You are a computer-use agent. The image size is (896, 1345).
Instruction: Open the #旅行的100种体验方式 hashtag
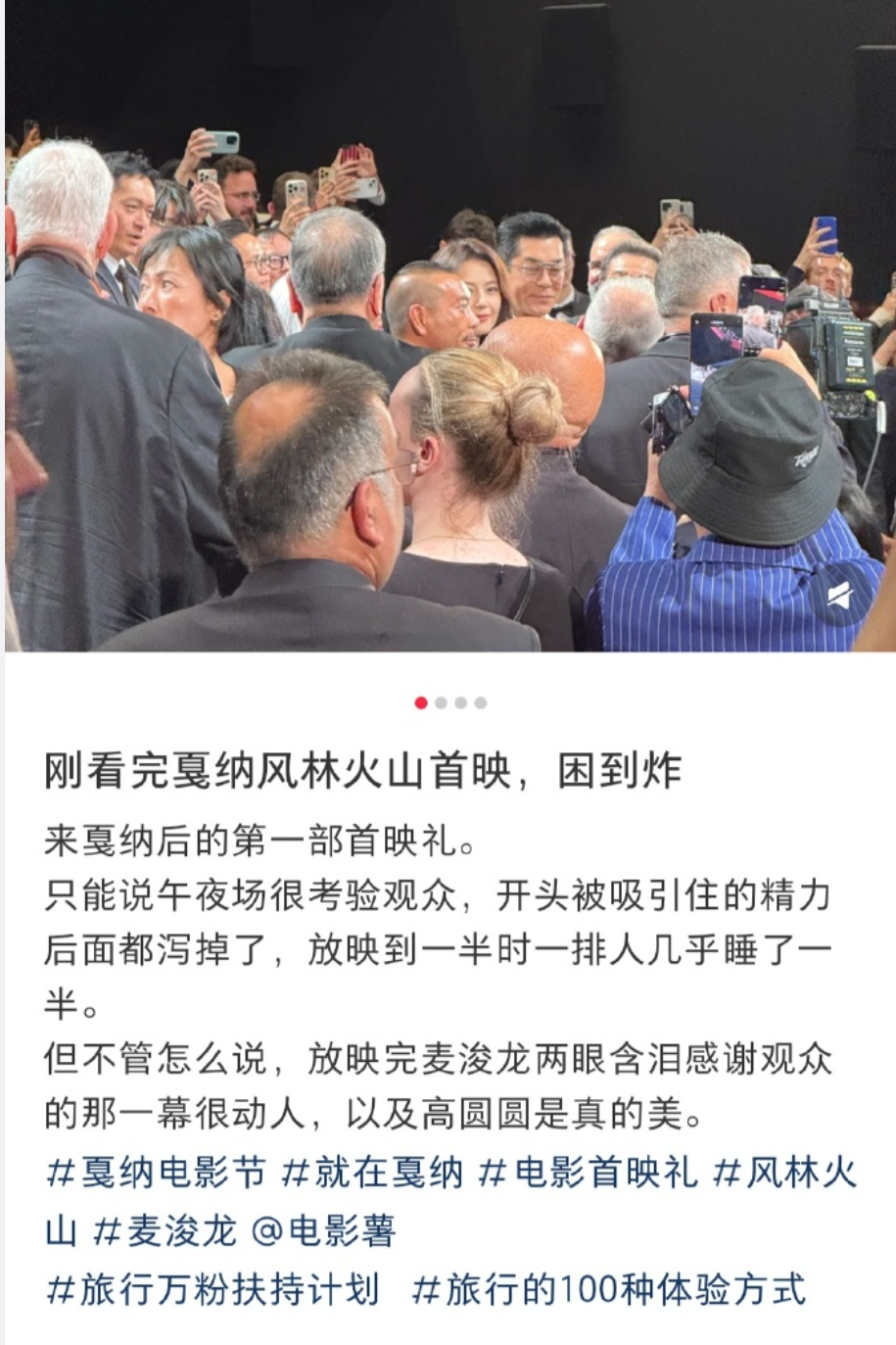[x=609, y=1290]
